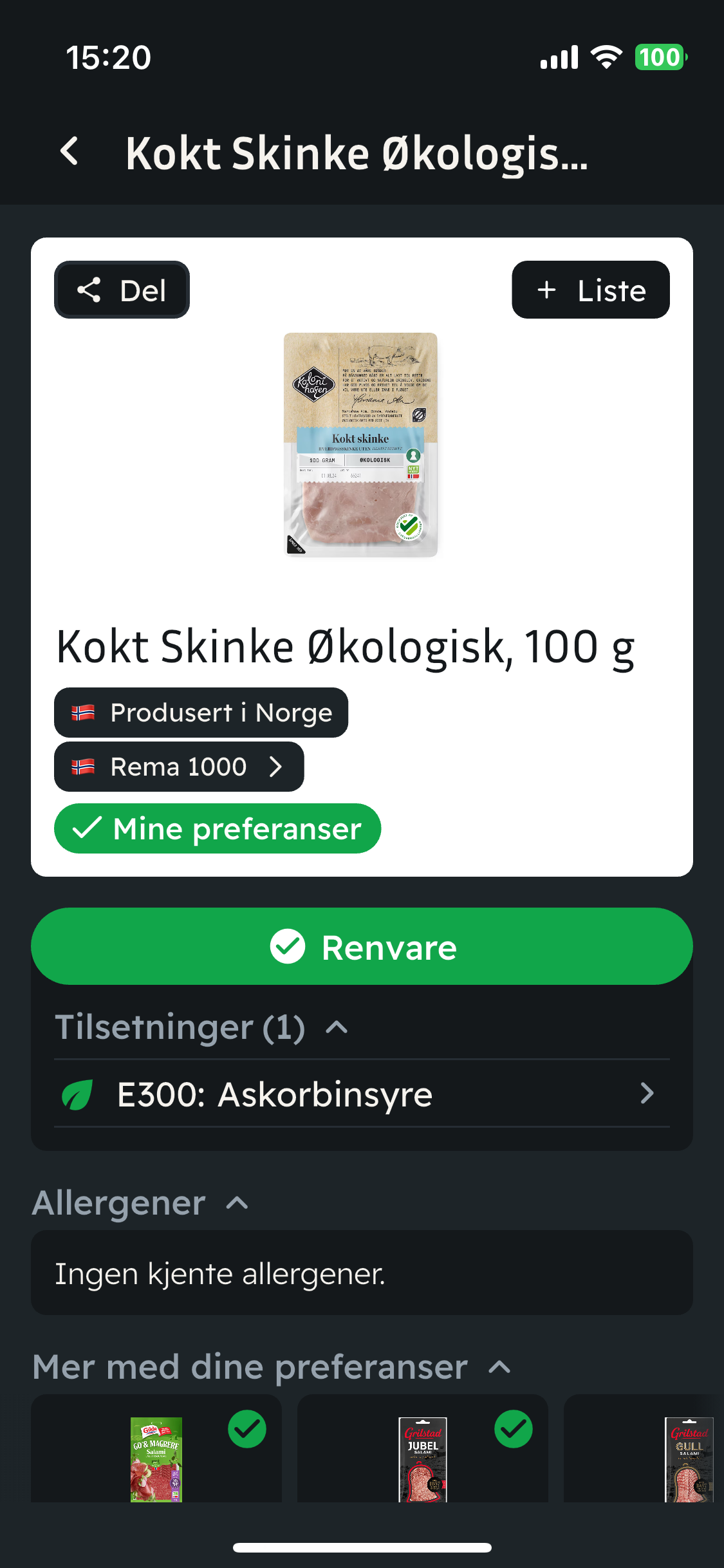Open the Rema 1000 store chip
The width and height of the screenshot is (724, 1568).
178,767
